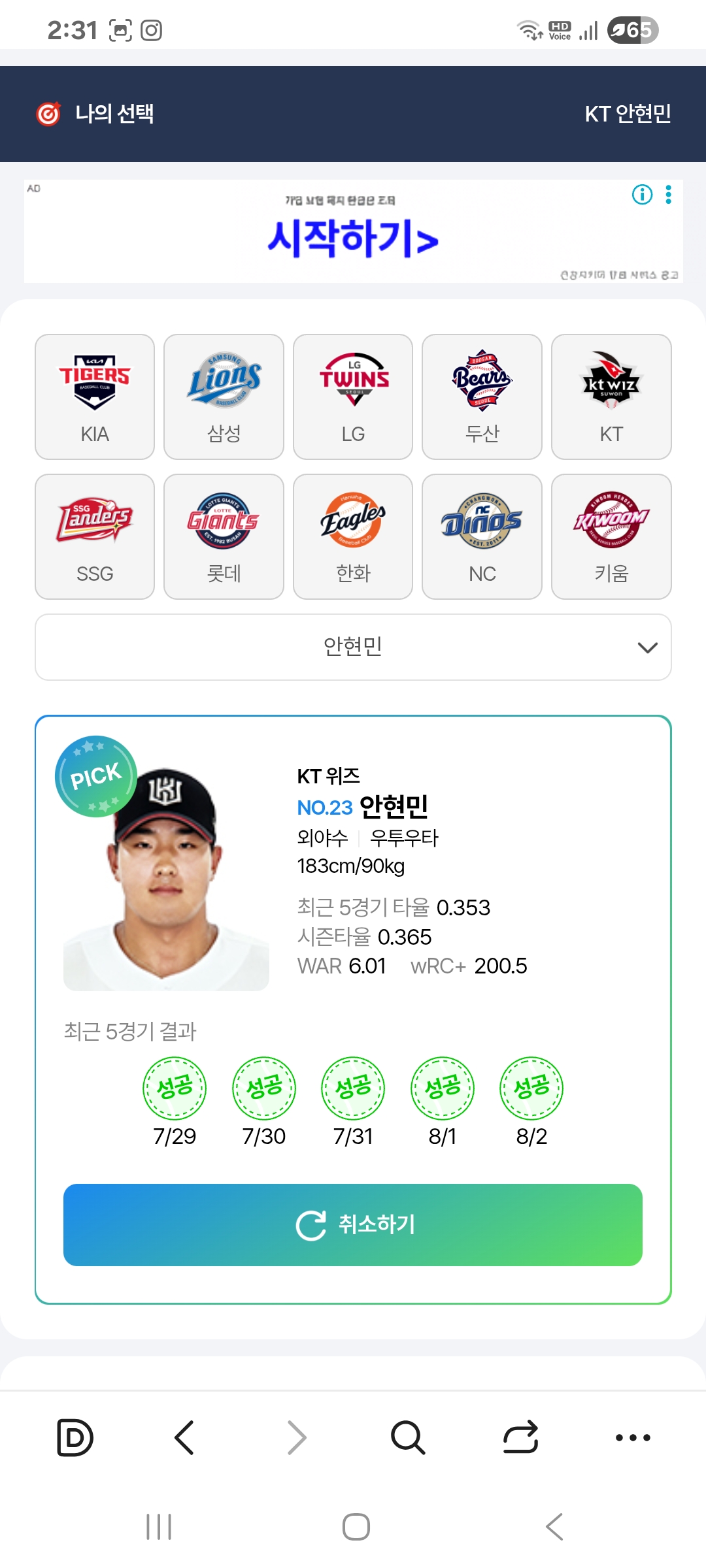This screenshot has width=706, height=1568.
Task: Expand the 안현민 player dropdown
Action: tap(353, 647)
